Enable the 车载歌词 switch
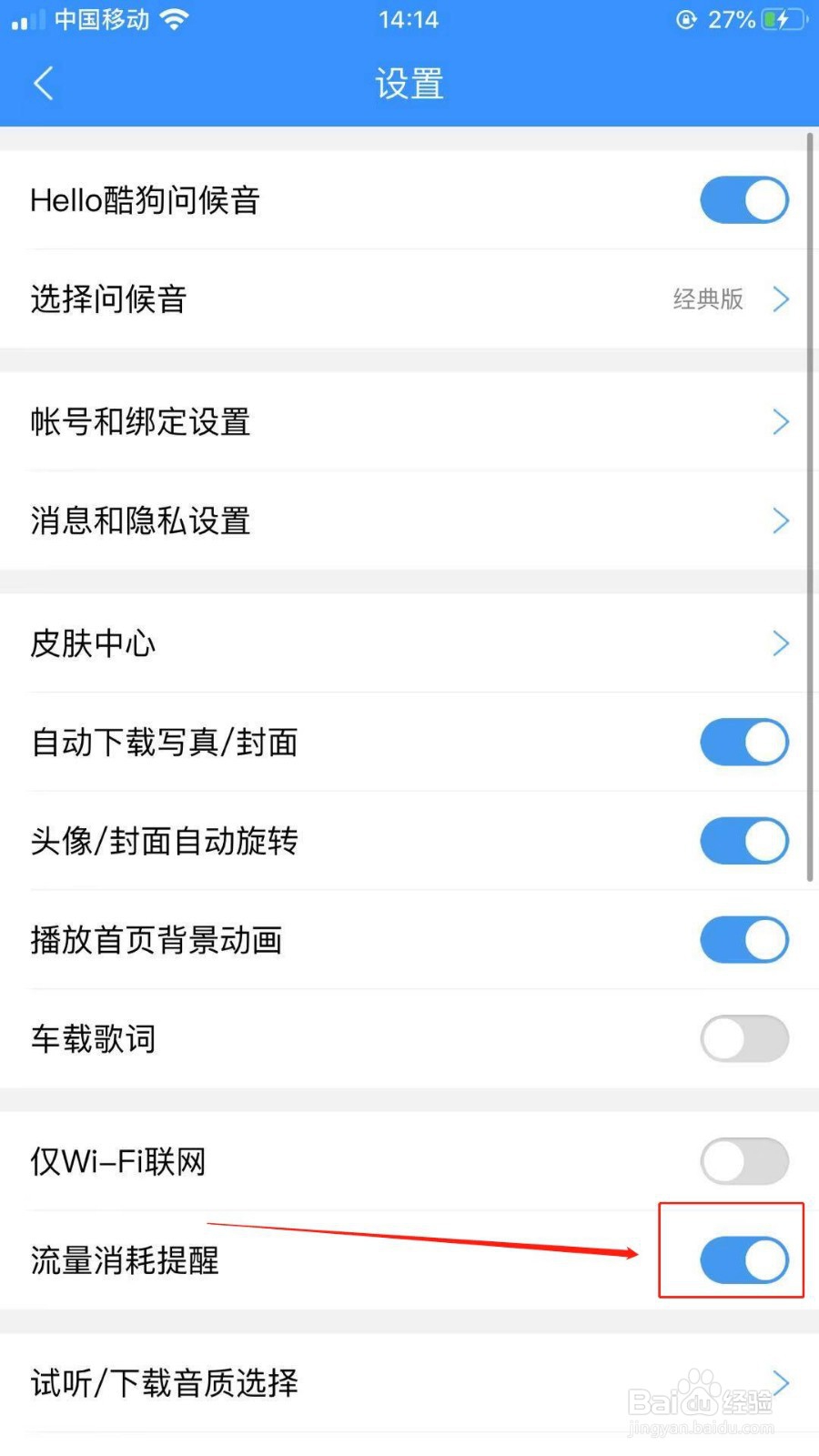Image resolution: width=819 pixels, height=1456 pixels. 744,1038
